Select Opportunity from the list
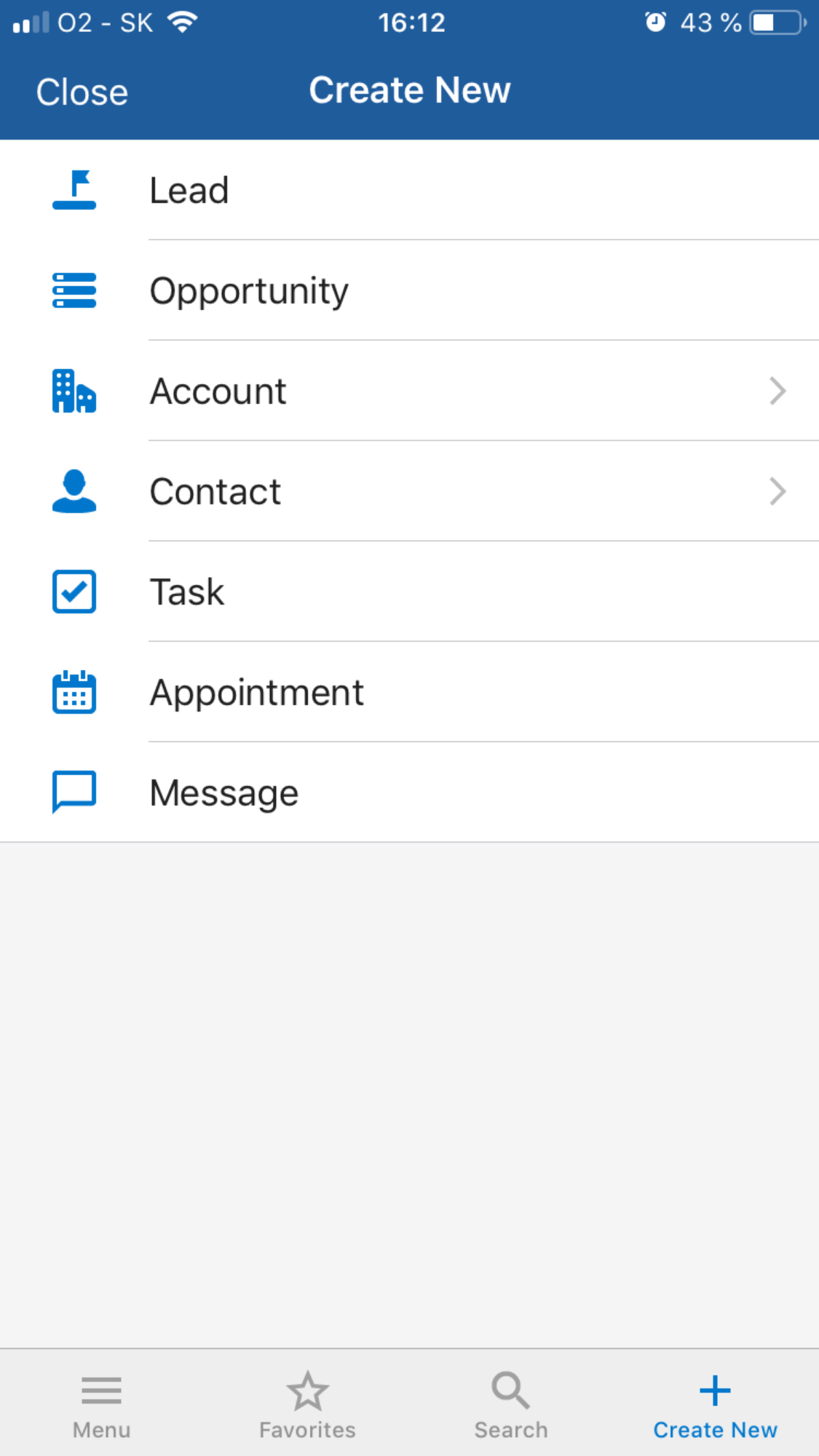This screenshot has height=1456, width=819. 249,291
